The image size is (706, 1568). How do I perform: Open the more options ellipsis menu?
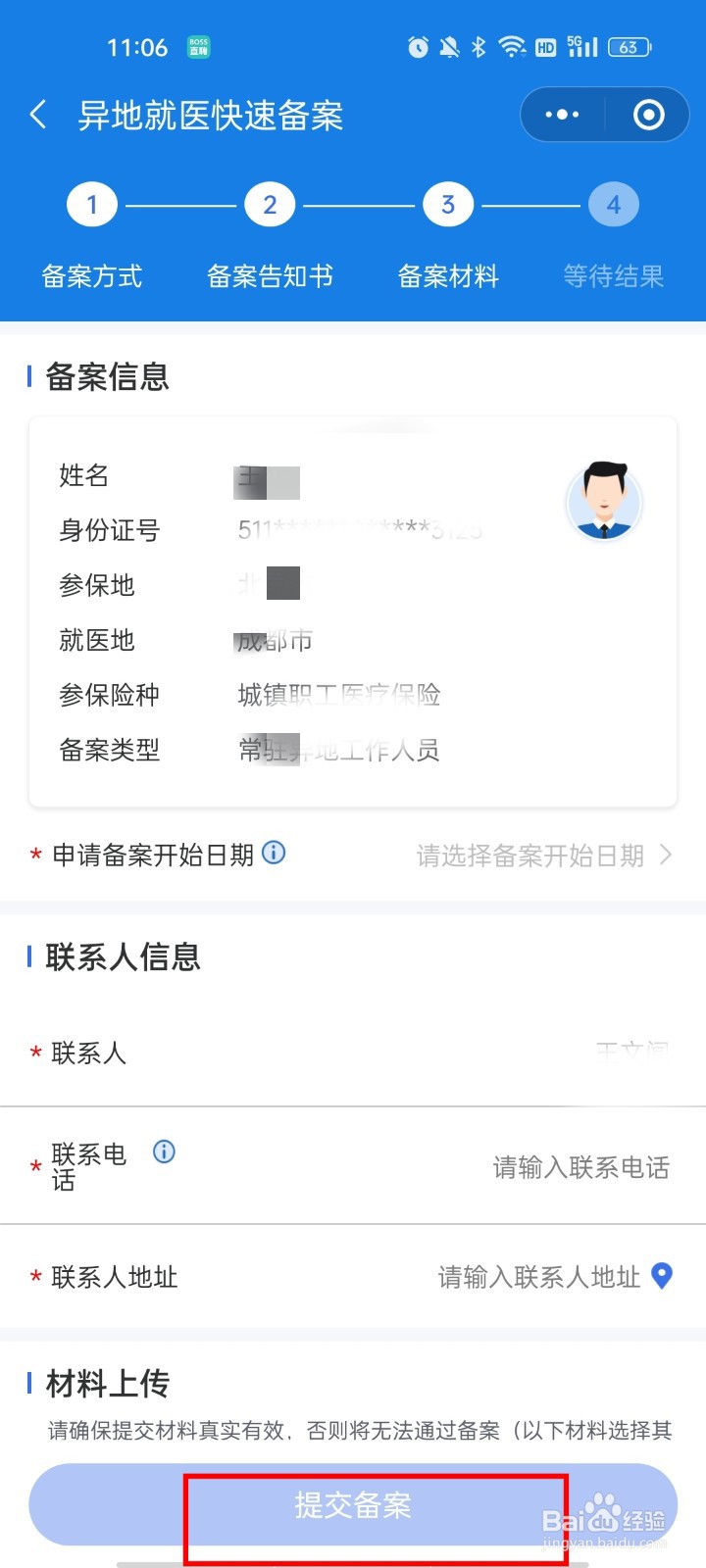tap(561, 115)
